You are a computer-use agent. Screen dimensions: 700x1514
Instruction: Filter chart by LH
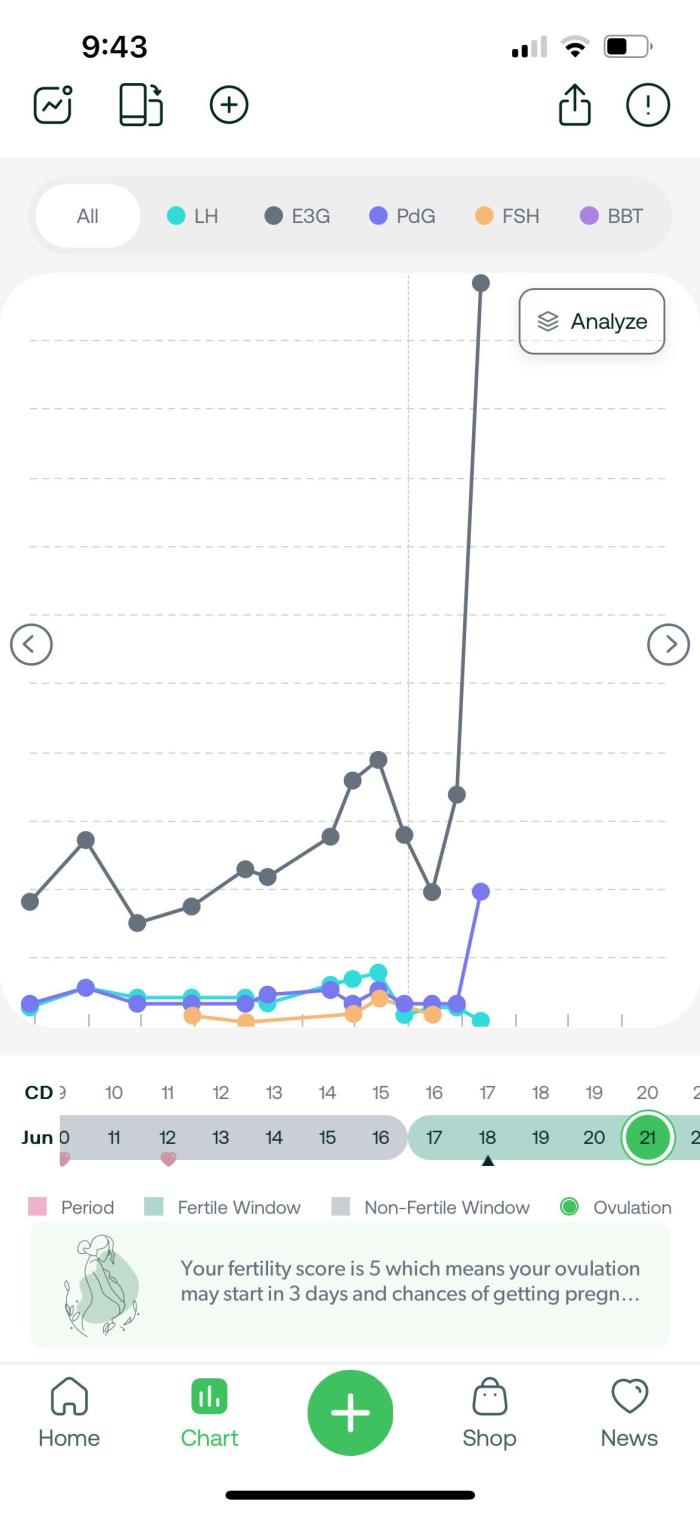tap(192, 216)
